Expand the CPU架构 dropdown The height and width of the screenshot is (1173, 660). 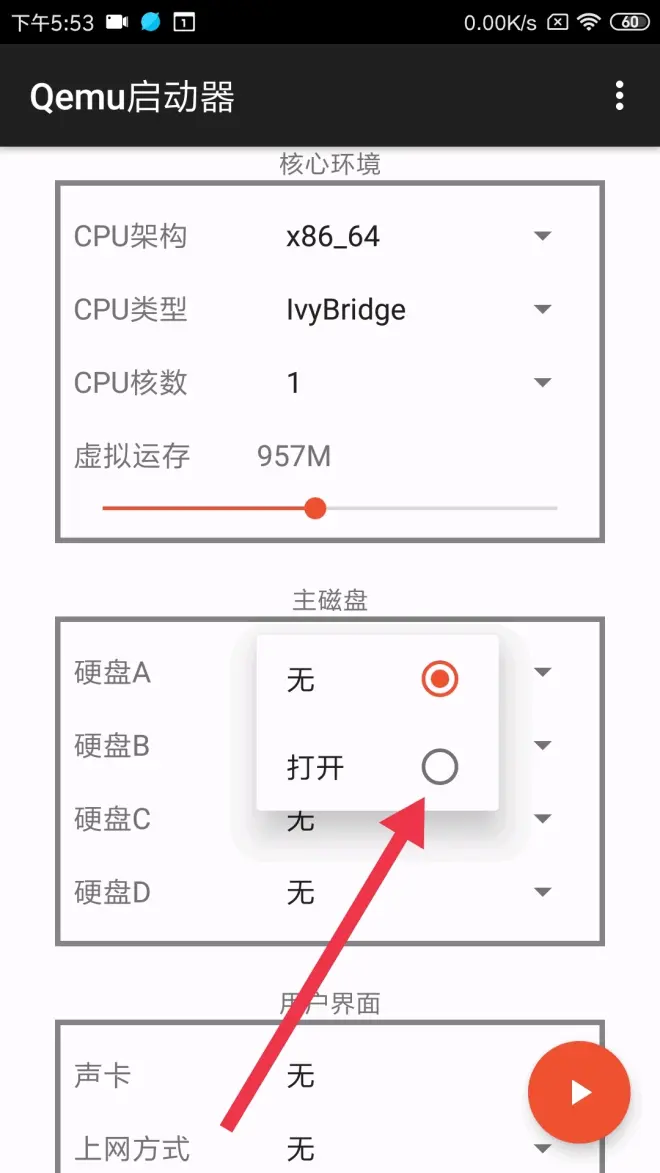click(x=542, y=237)
